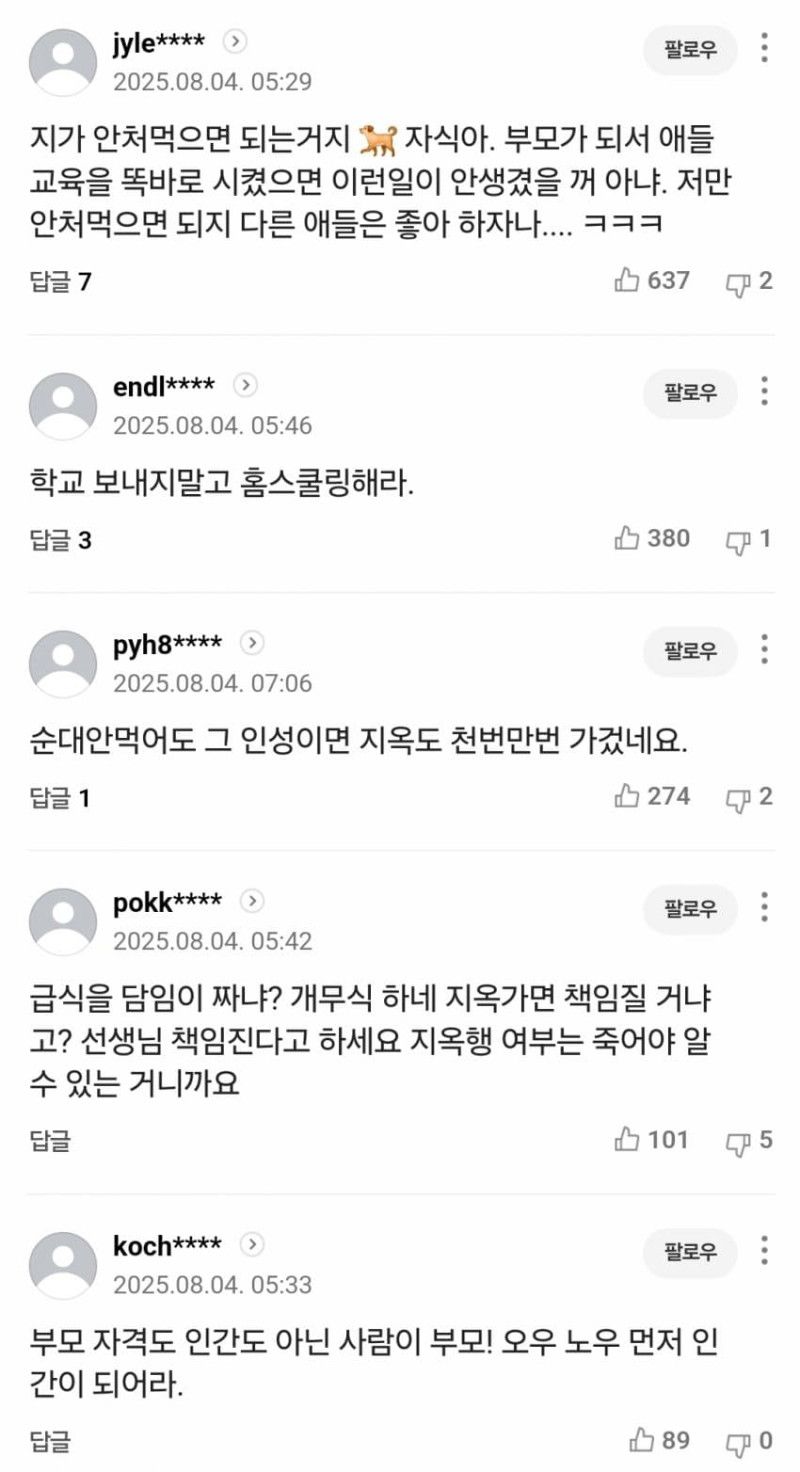View 7 replies on jyle**** comment
This screenshot has width=800, height=1472.
(60, 282)
